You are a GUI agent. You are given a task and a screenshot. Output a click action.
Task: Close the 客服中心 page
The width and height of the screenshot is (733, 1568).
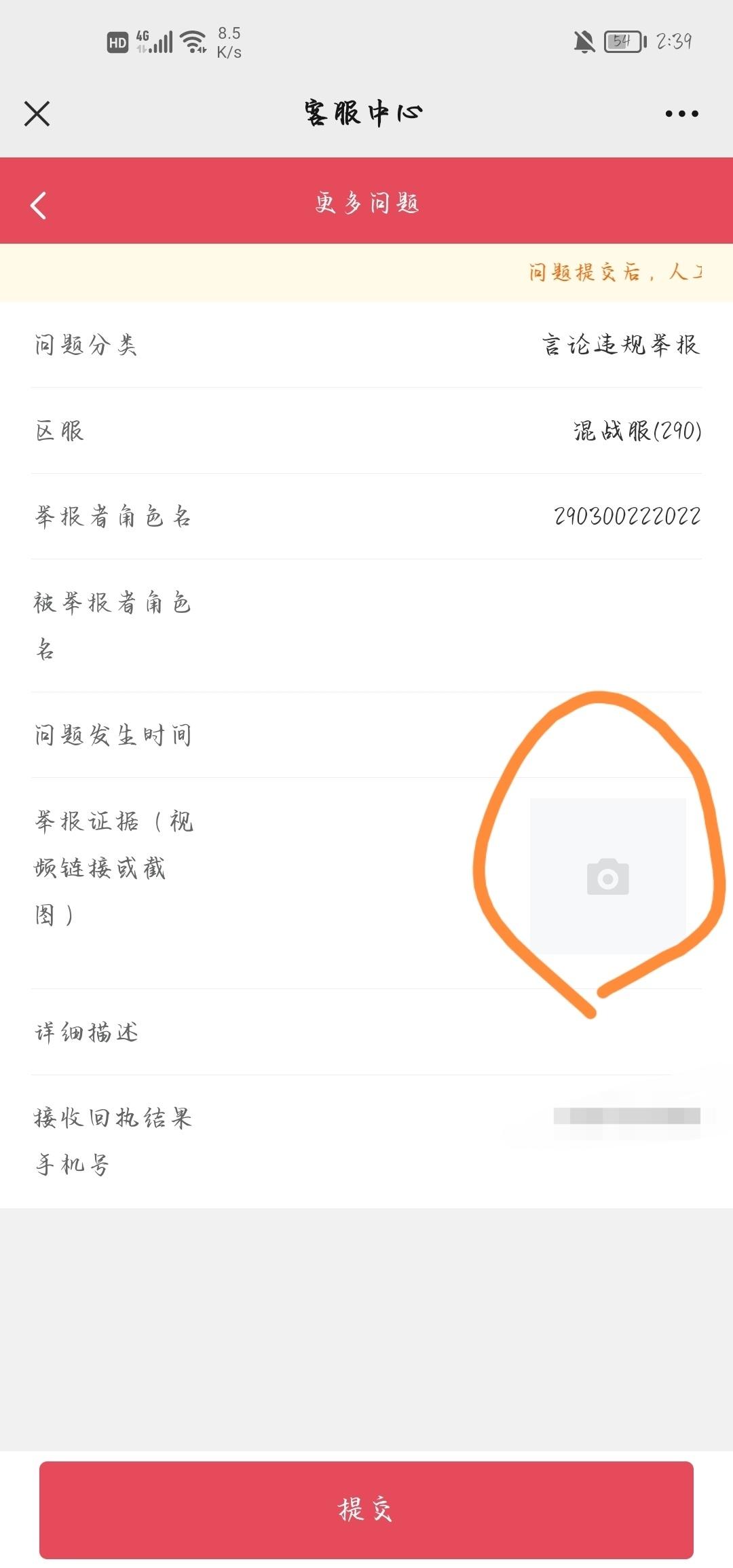click(x=37, y=113)
